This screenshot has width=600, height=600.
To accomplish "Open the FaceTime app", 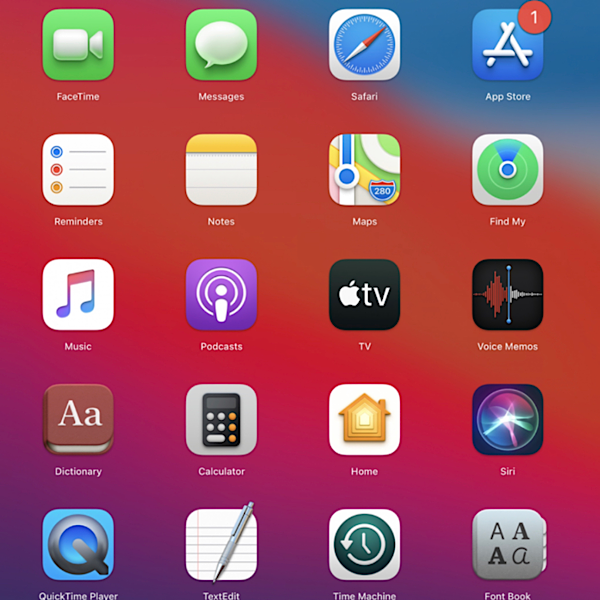I will (x=78, y=45).
